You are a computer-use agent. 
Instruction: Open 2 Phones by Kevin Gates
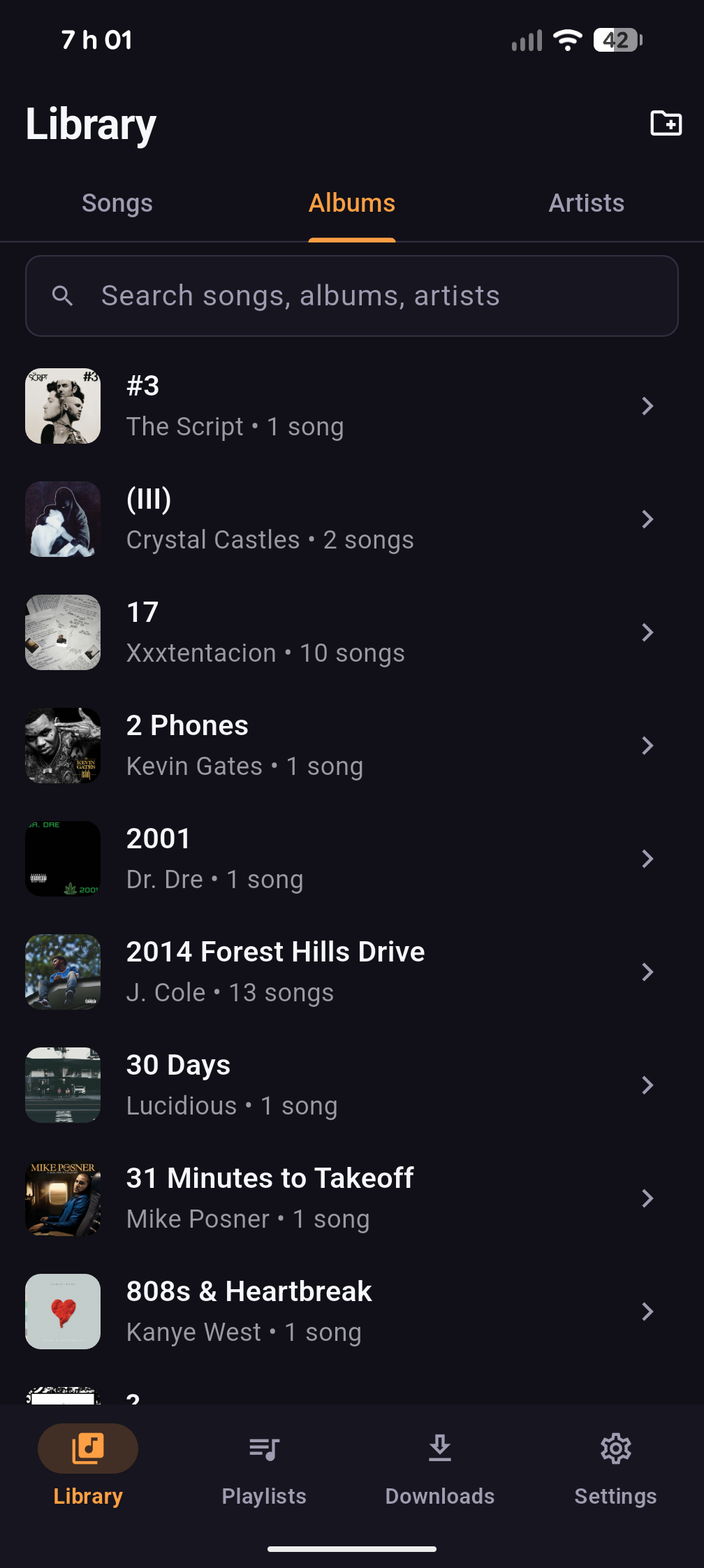click(x=352, y=746)
